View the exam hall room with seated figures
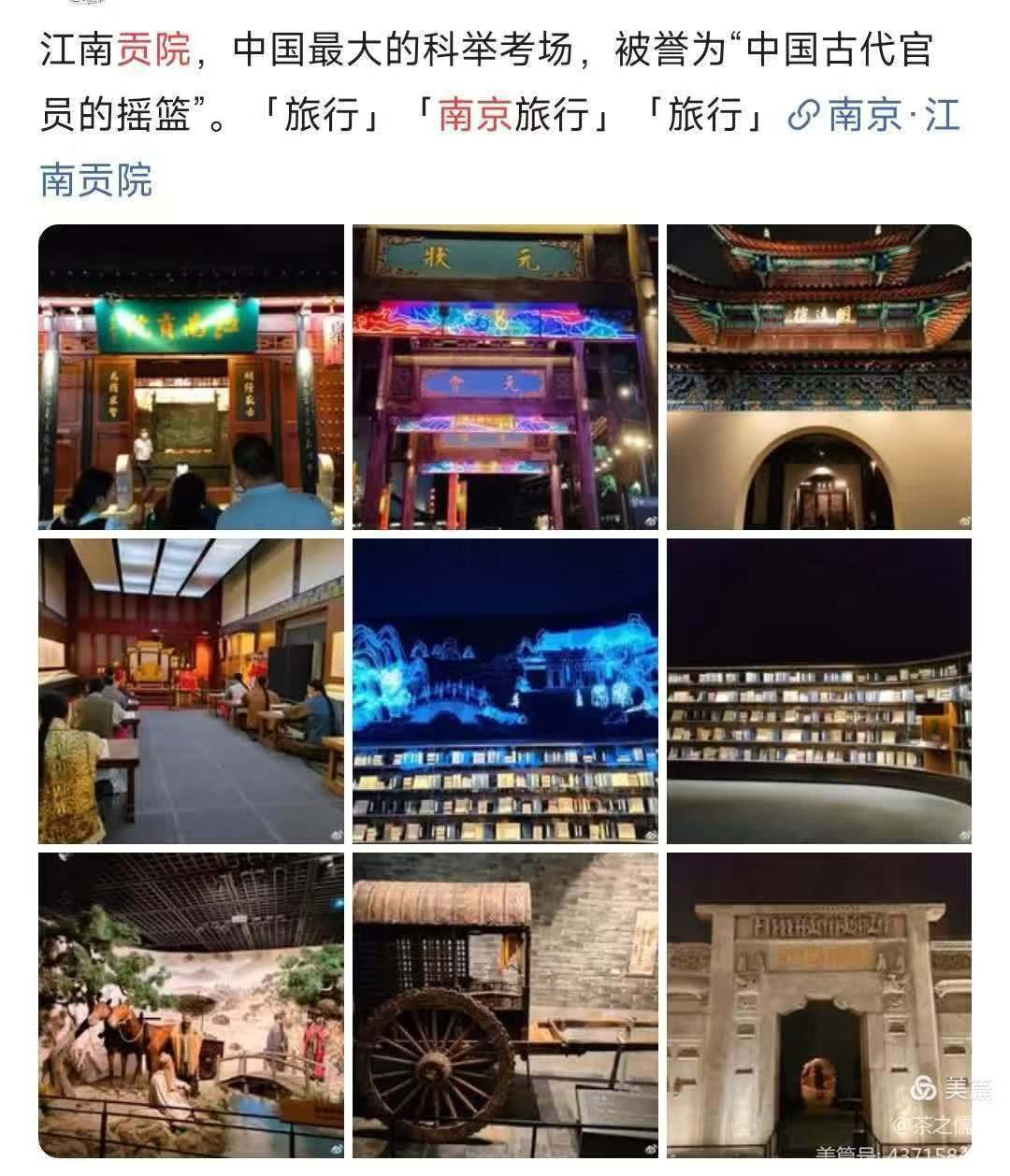This screenshot has height=1176, width=1010. [191, 691]
